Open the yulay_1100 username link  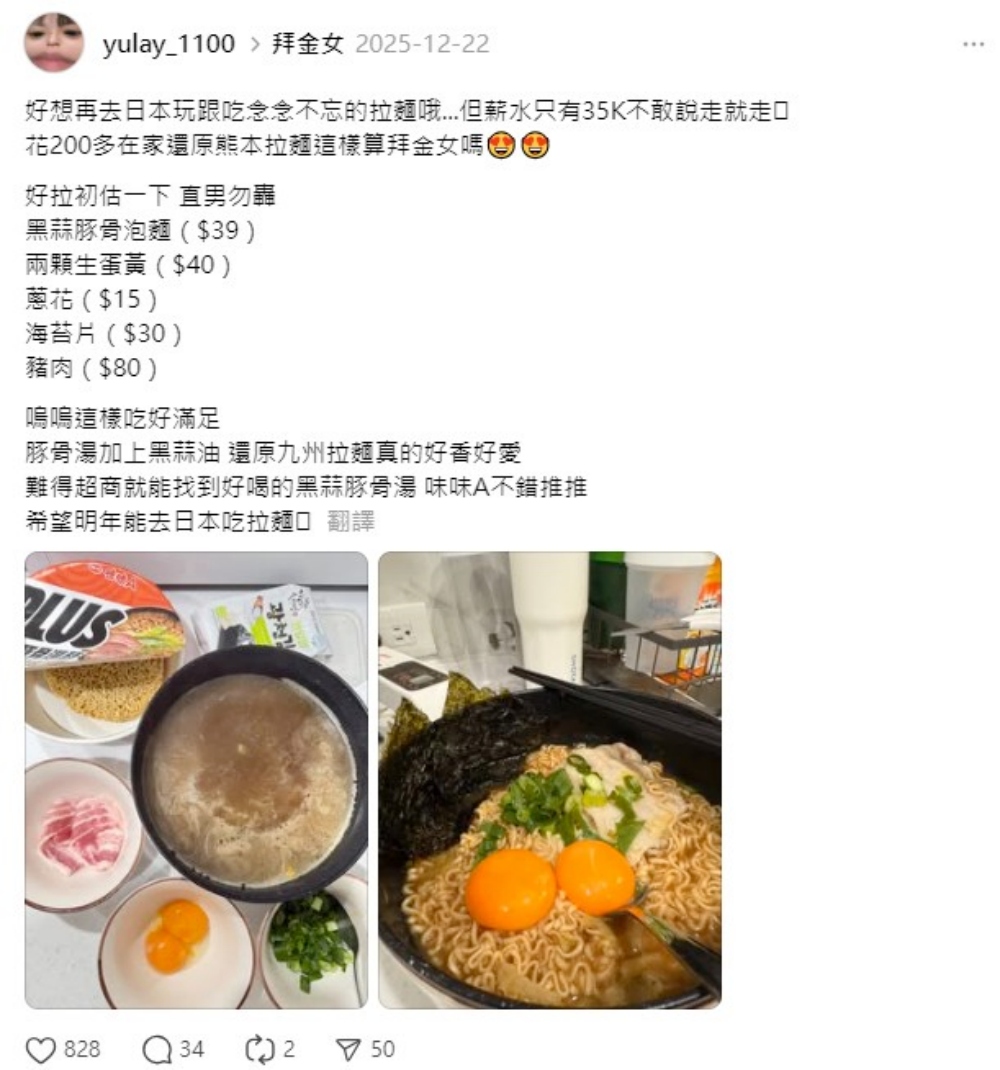pos(168,44)
